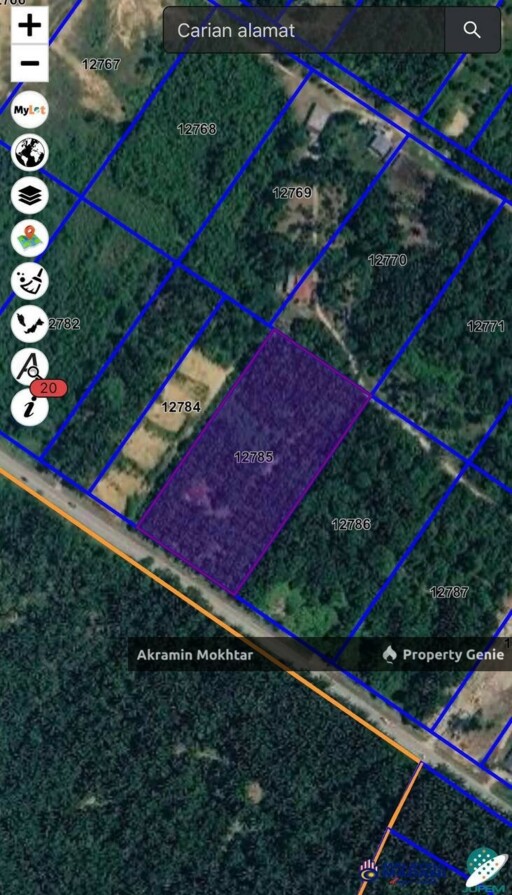Zoom out of the map
The image size is (512, 895).
[30, 63]
